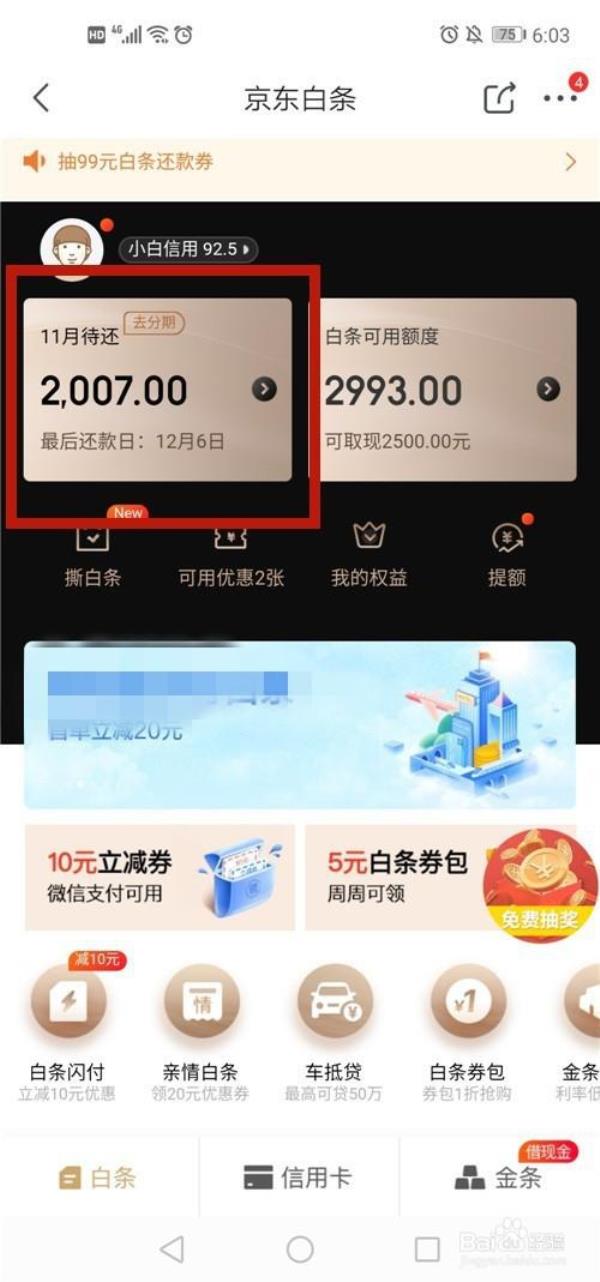
Task: Open 撕白条 feature
Action: click(93, 557)
